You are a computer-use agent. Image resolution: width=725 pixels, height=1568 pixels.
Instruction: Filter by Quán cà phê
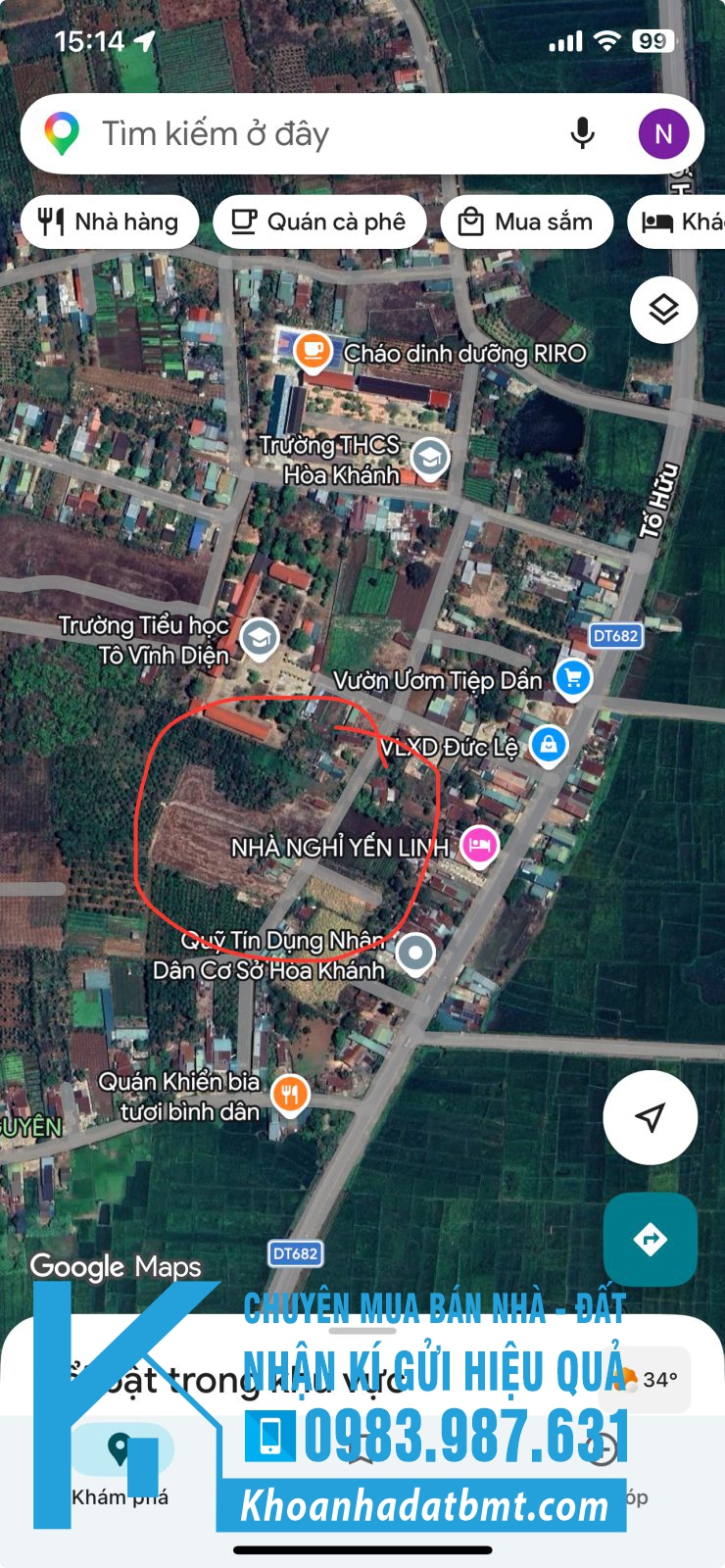[x=318, y=222]
